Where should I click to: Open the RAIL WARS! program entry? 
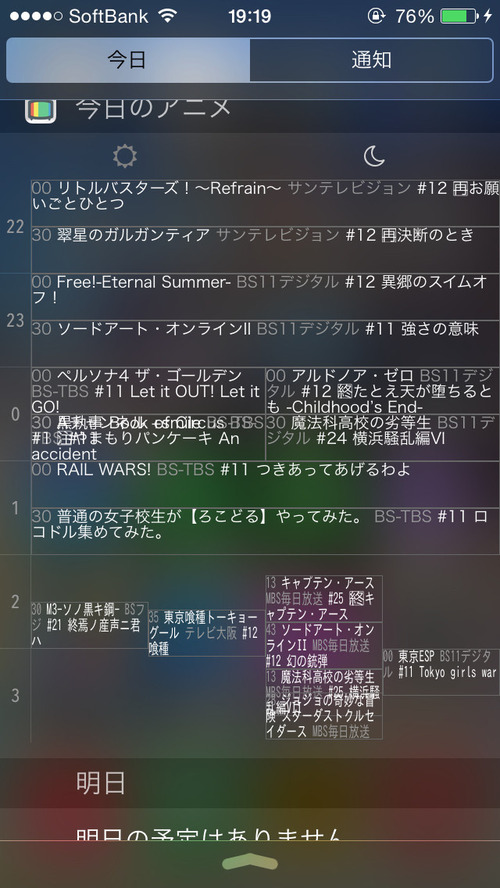(x=265, y=484)
